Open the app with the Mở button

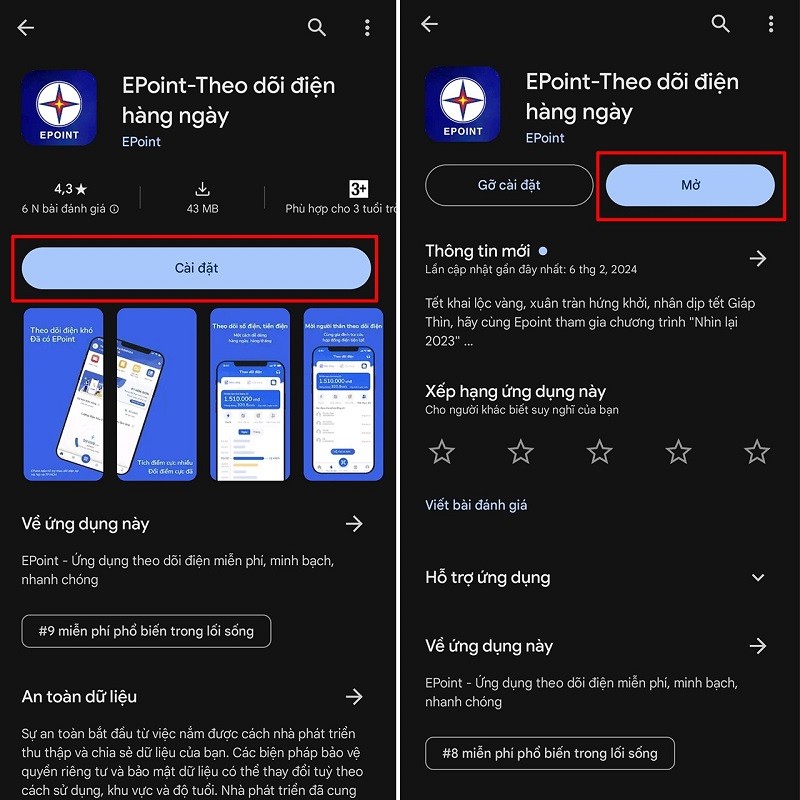[x=690, y=186]
